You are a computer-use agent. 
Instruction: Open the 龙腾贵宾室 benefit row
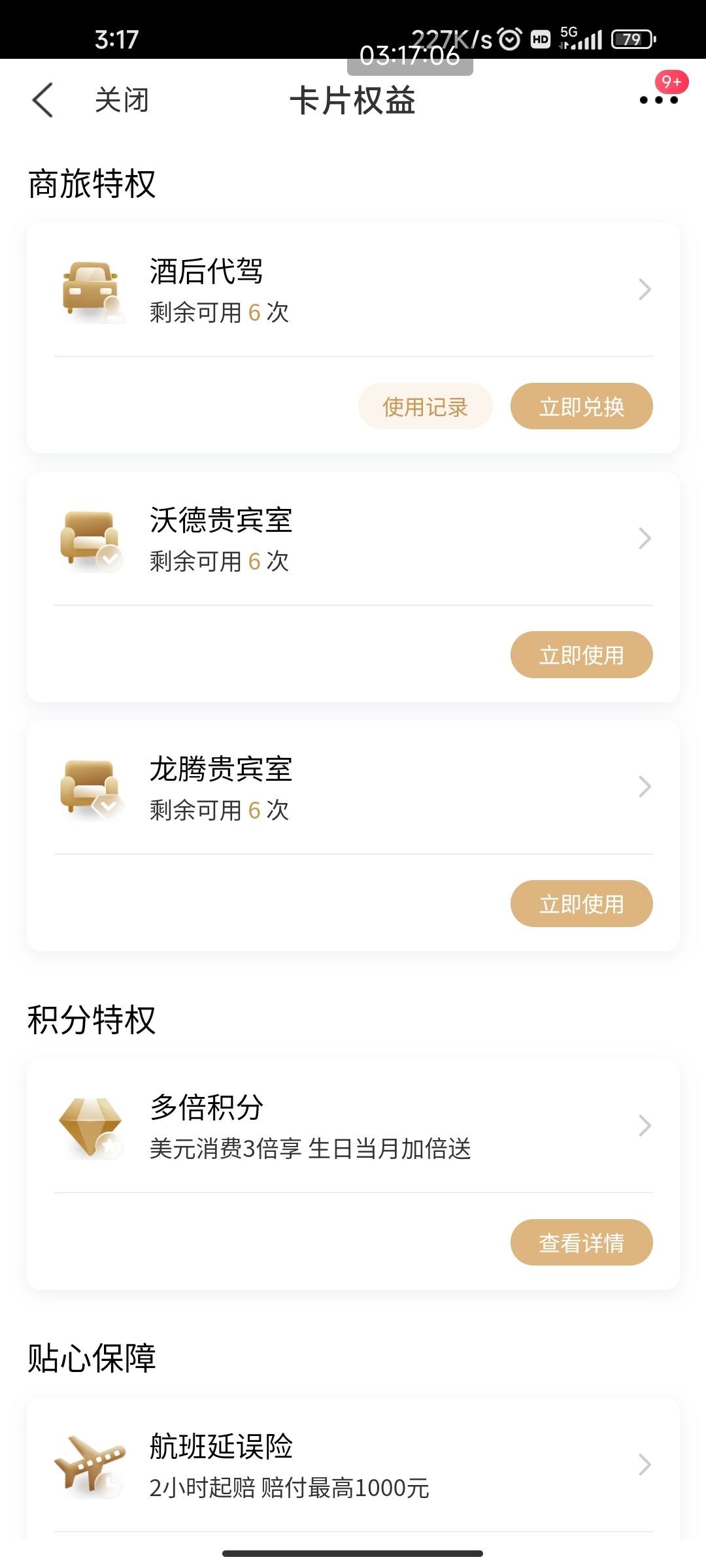353,788
